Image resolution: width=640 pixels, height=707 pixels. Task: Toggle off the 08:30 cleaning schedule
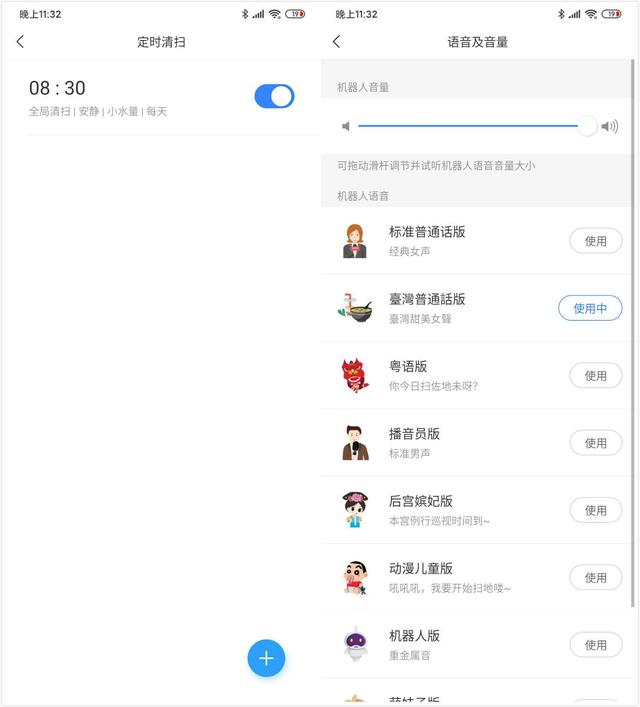274,96
